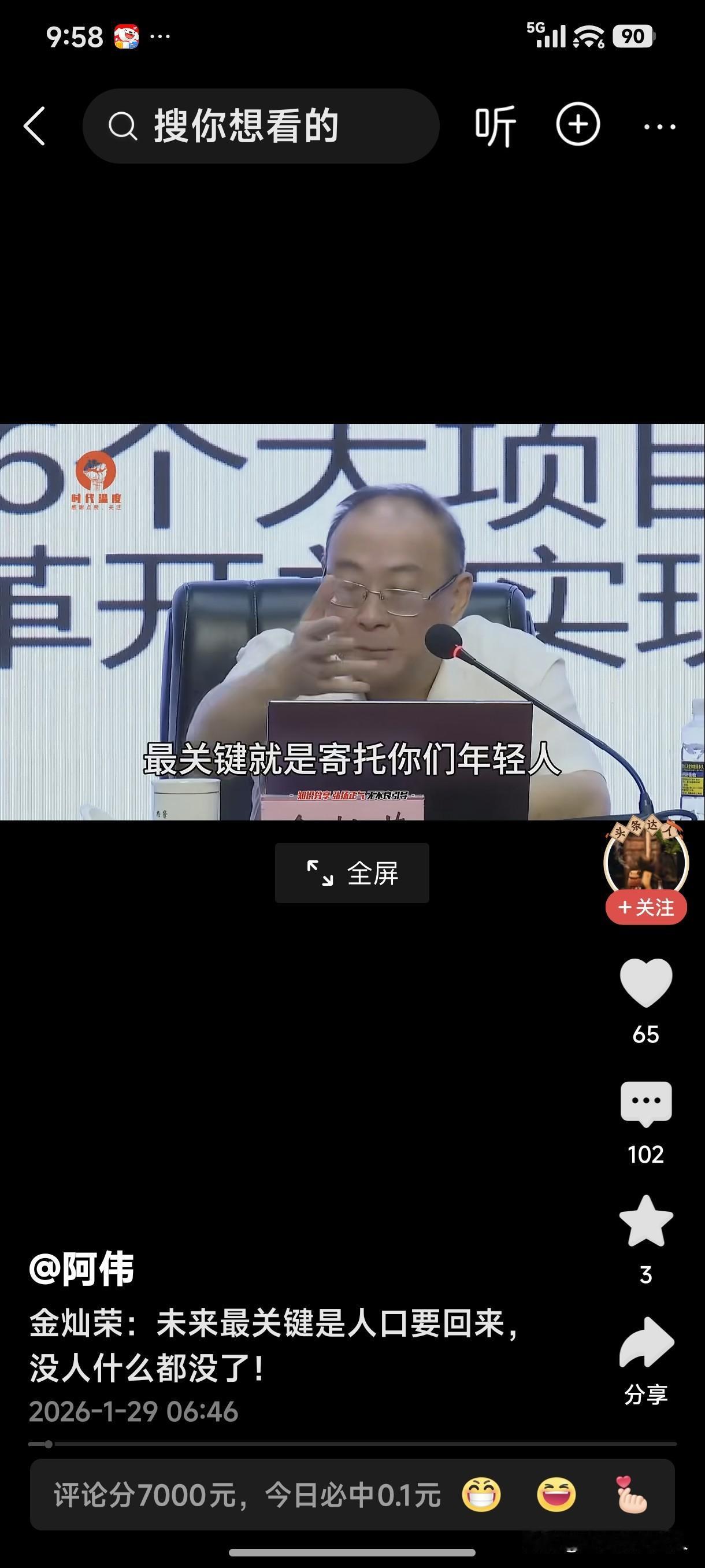Expand the video using the 全屏 button

tap(353, 873)
